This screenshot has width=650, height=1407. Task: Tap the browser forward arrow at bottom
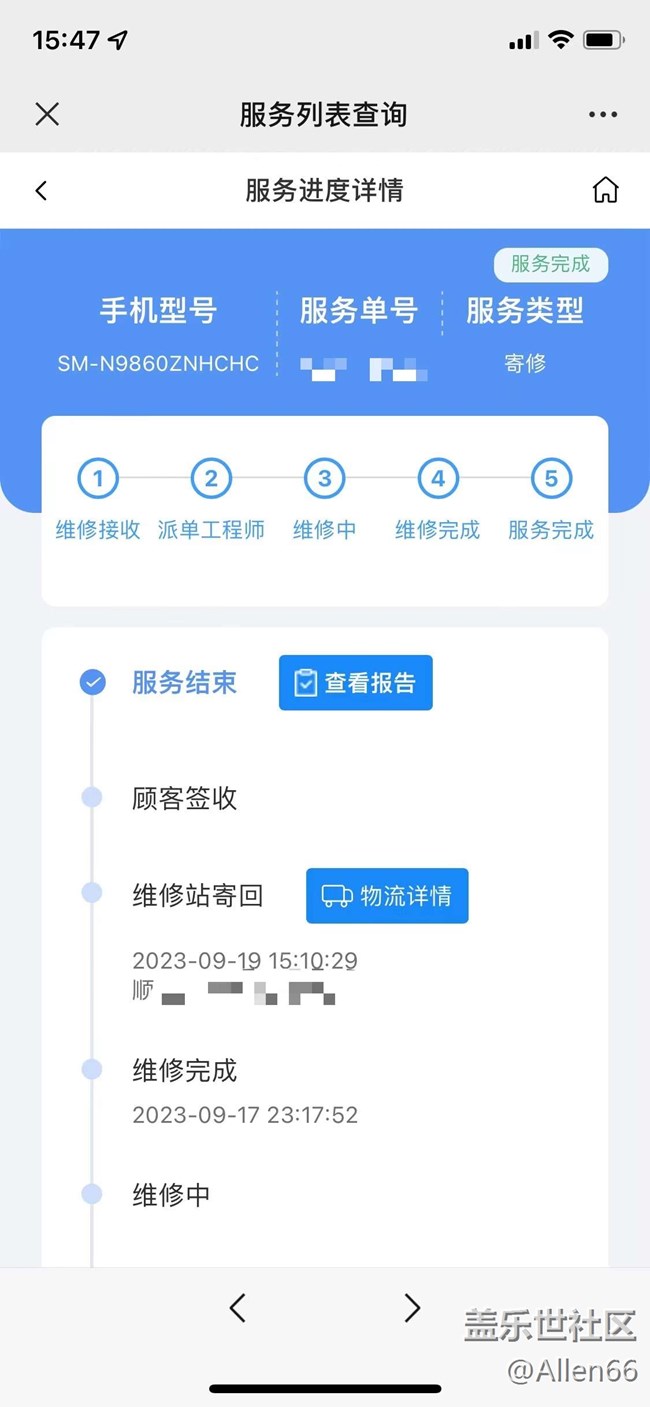[412, 1307]
